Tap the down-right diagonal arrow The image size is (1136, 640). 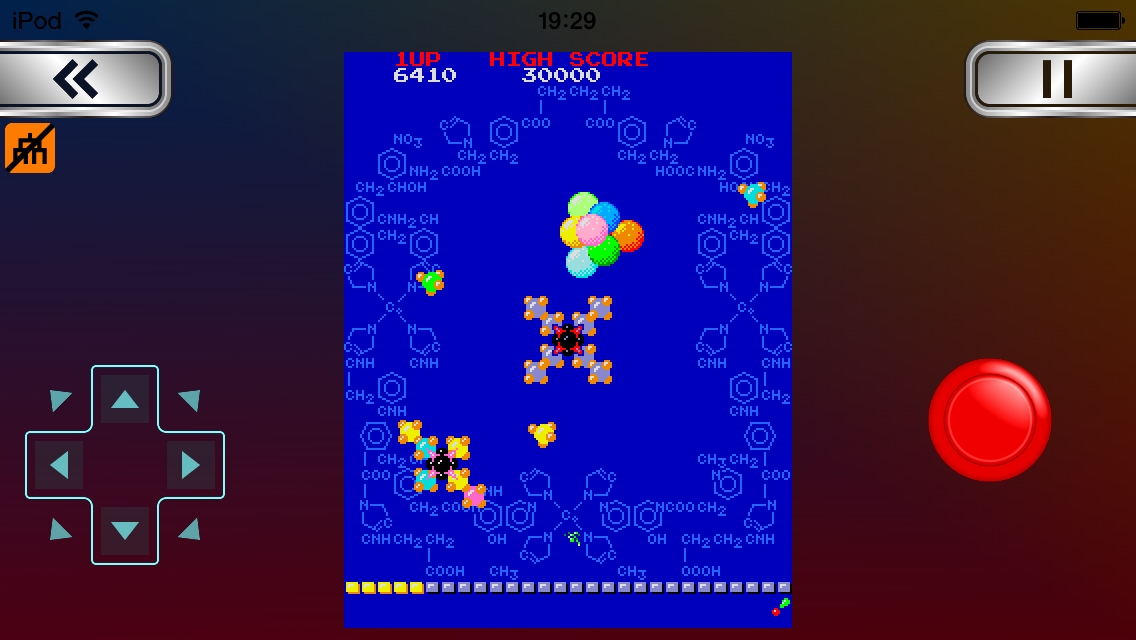point(190,529)
